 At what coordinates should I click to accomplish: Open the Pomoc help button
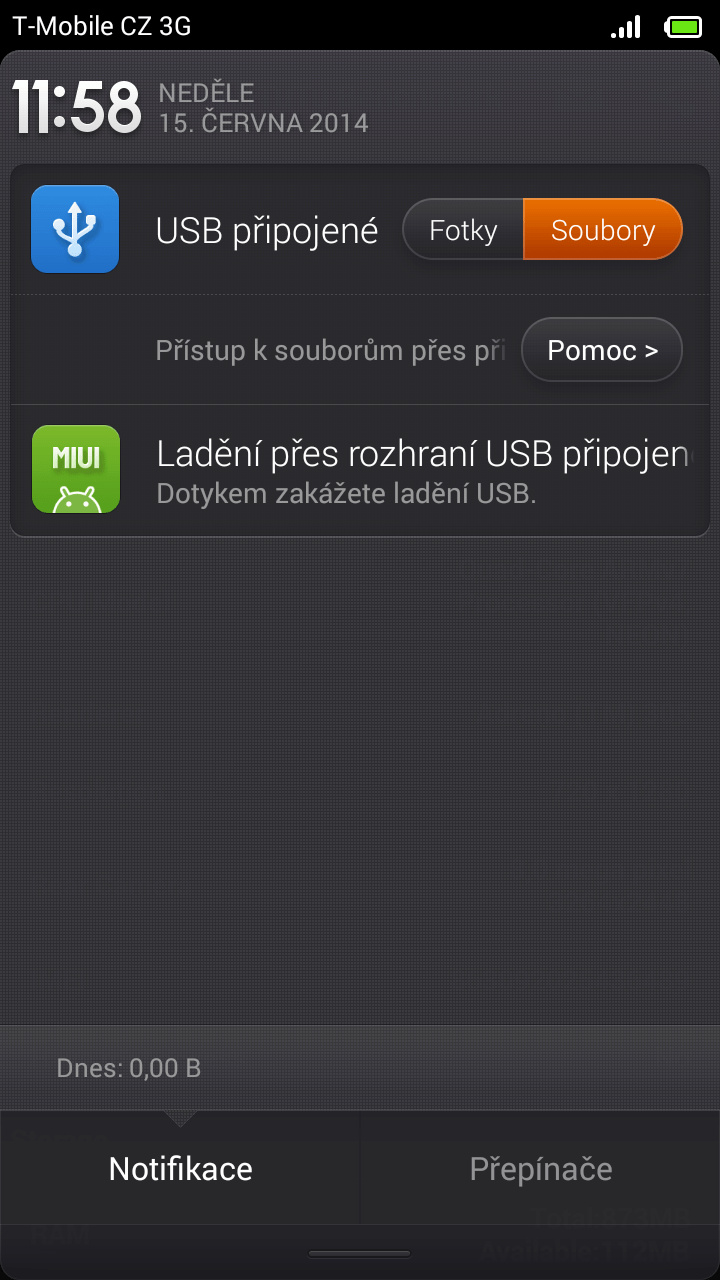coord(602,350)
